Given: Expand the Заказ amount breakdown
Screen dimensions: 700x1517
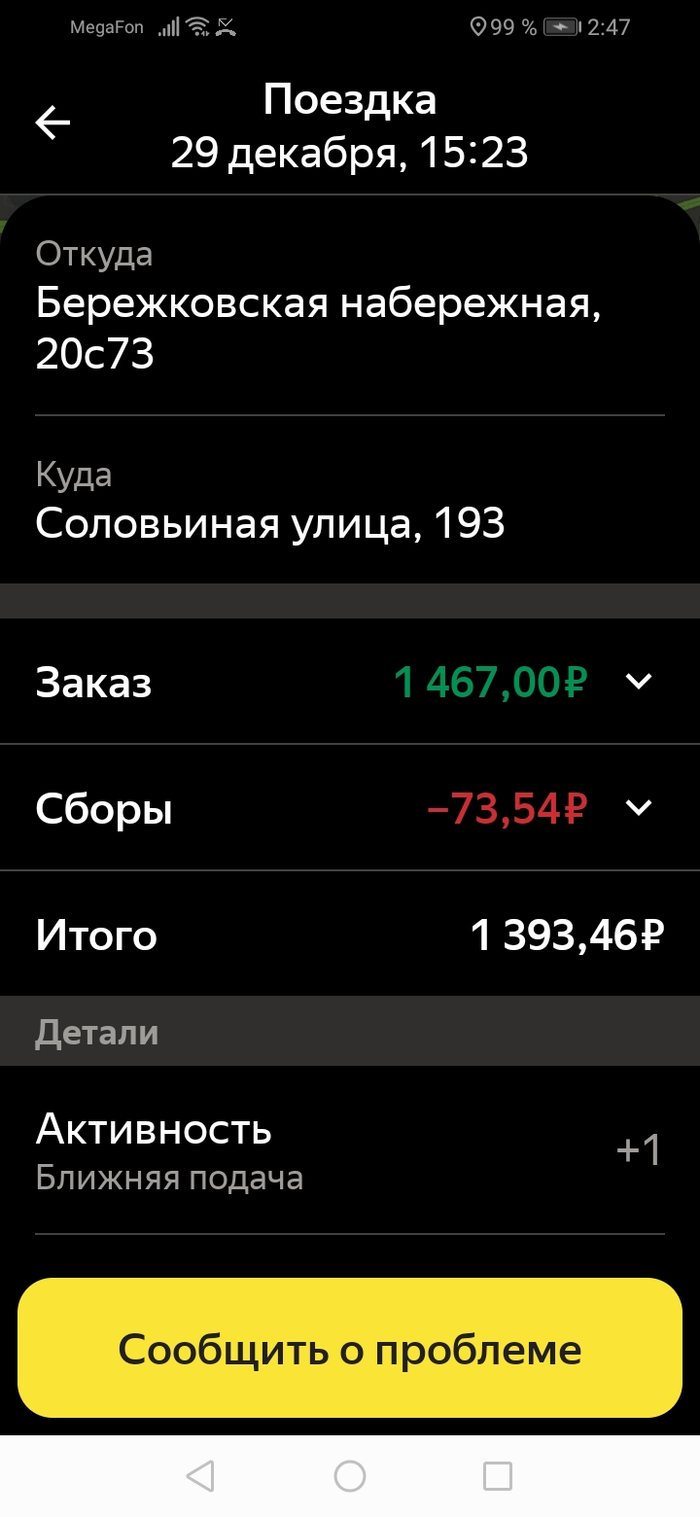Looking at the screenshot, I should click(x=638, y=682).
